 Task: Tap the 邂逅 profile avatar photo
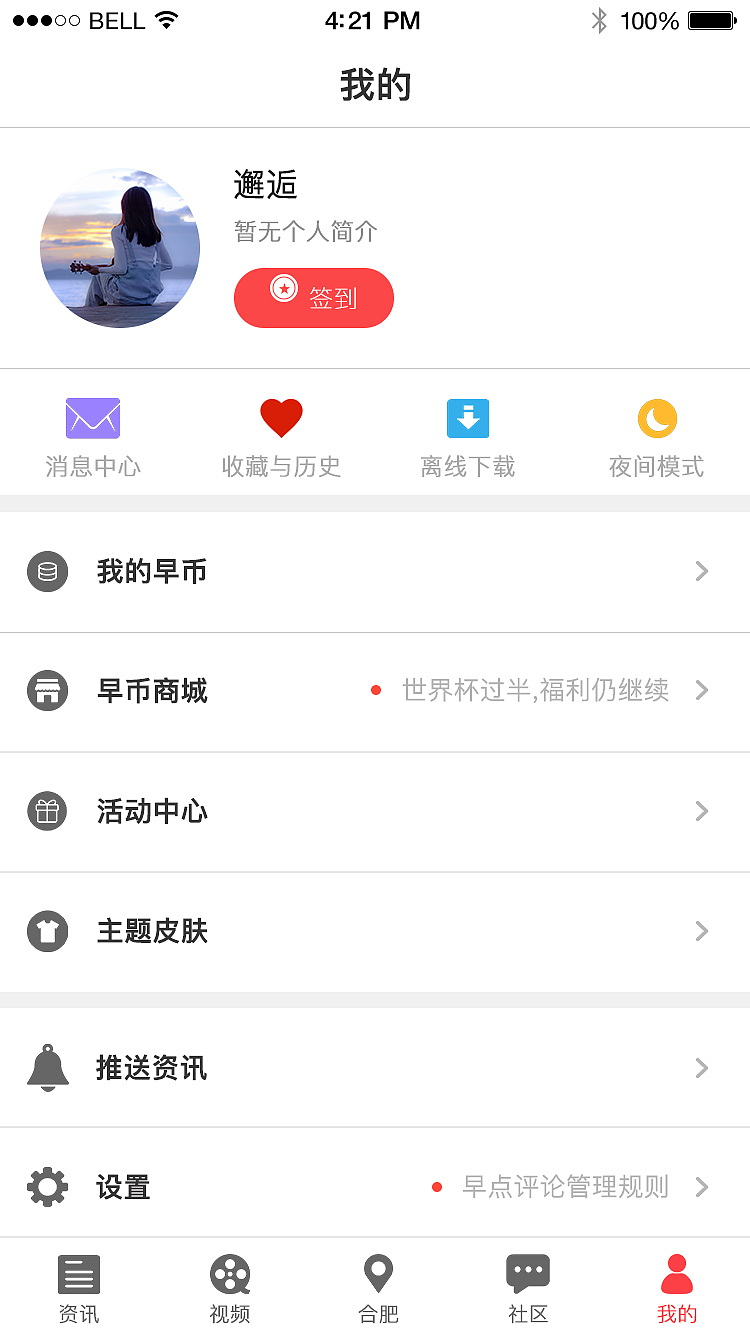click(120, 247)
